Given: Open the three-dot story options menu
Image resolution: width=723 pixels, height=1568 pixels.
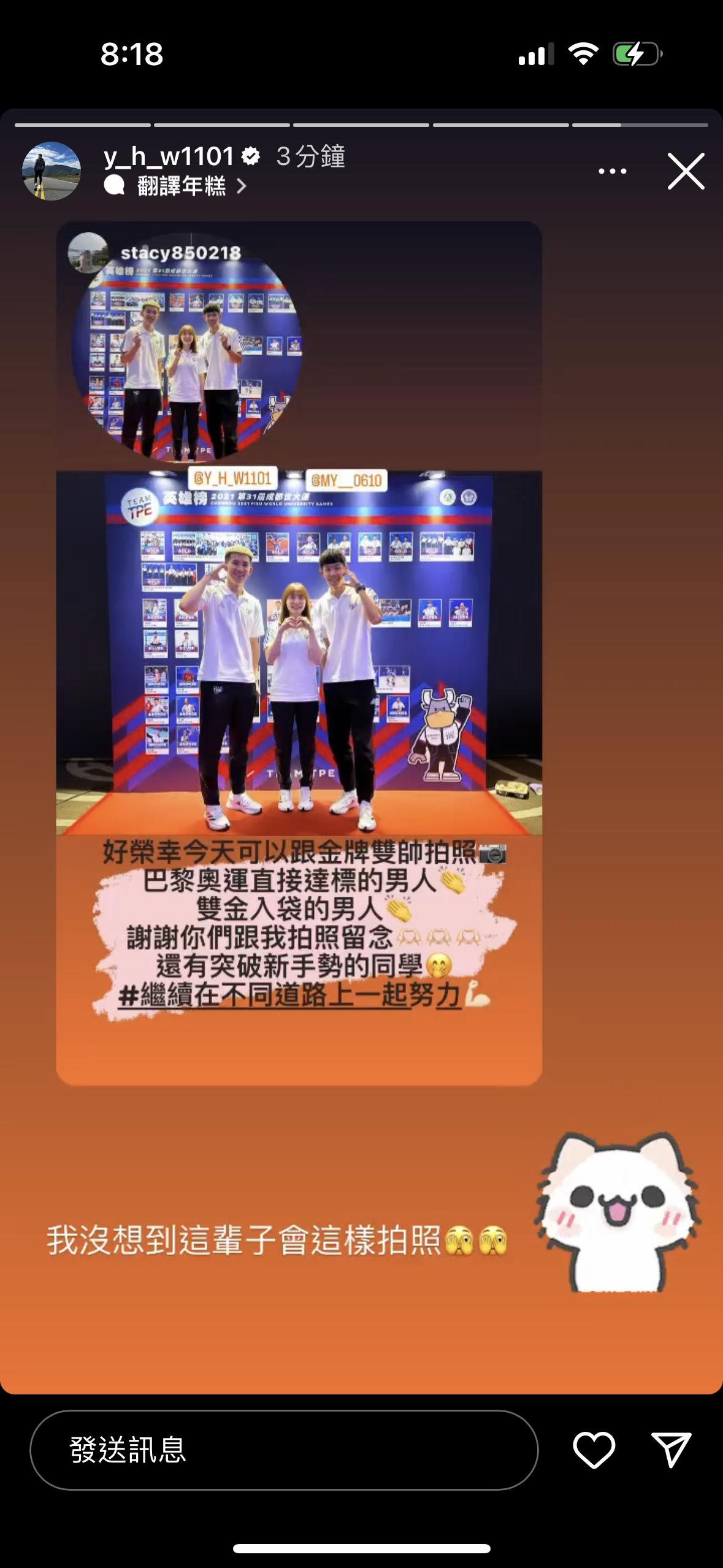Looking at the screenshot, I should click(612, 171).
